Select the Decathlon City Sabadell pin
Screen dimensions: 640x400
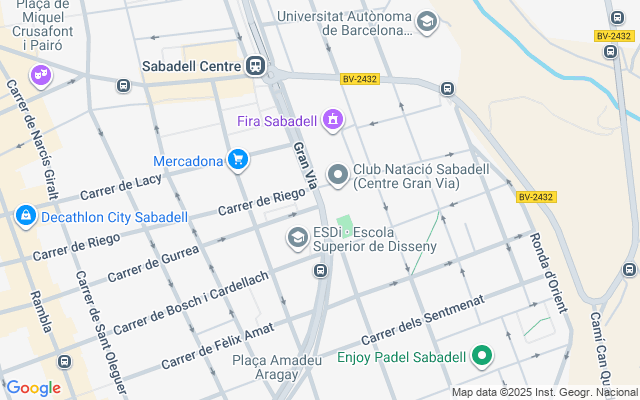(26, 216)
